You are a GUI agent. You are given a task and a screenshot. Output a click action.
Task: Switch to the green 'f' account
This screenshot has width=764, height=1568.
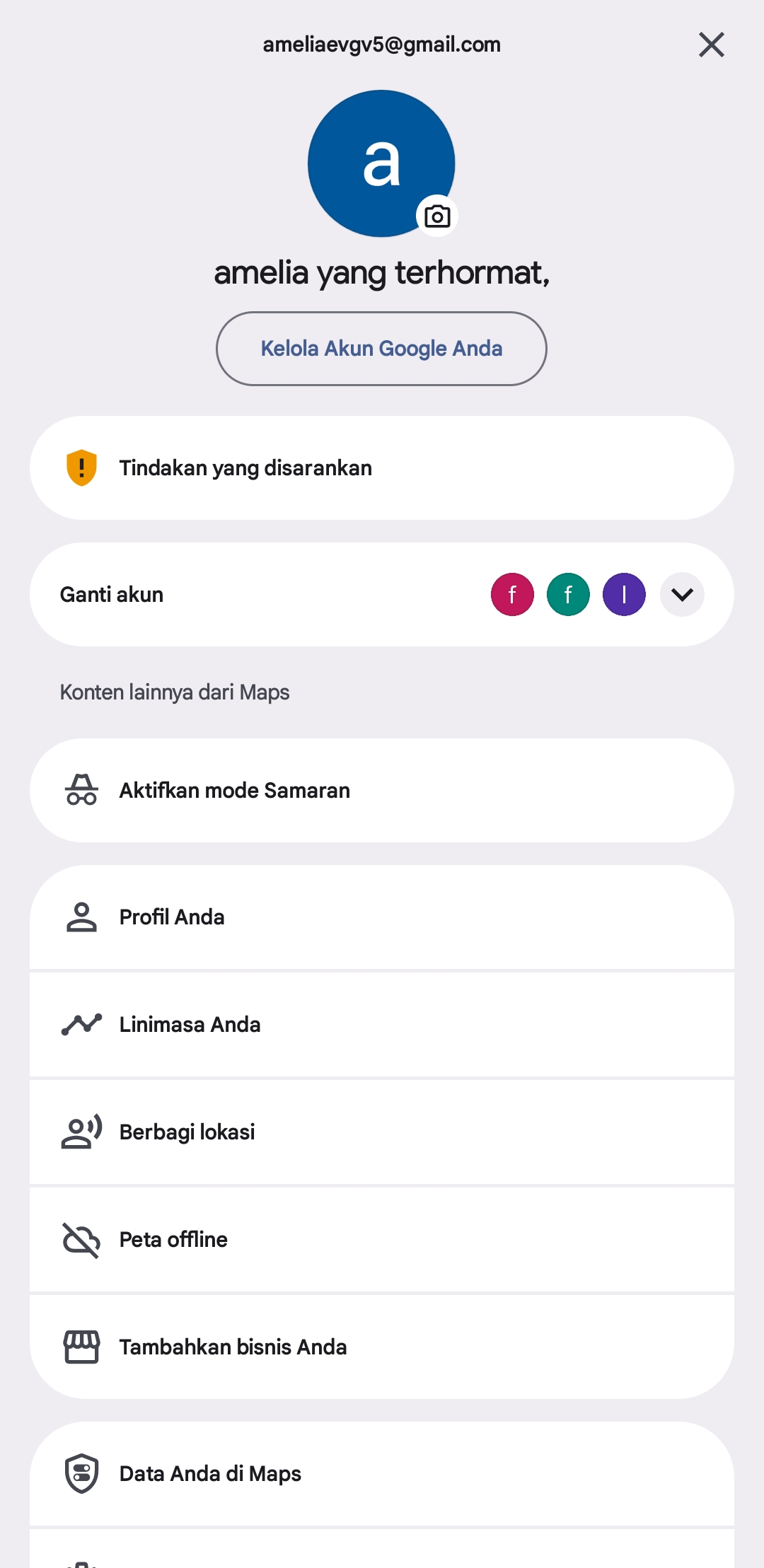(x=568, y=594)
